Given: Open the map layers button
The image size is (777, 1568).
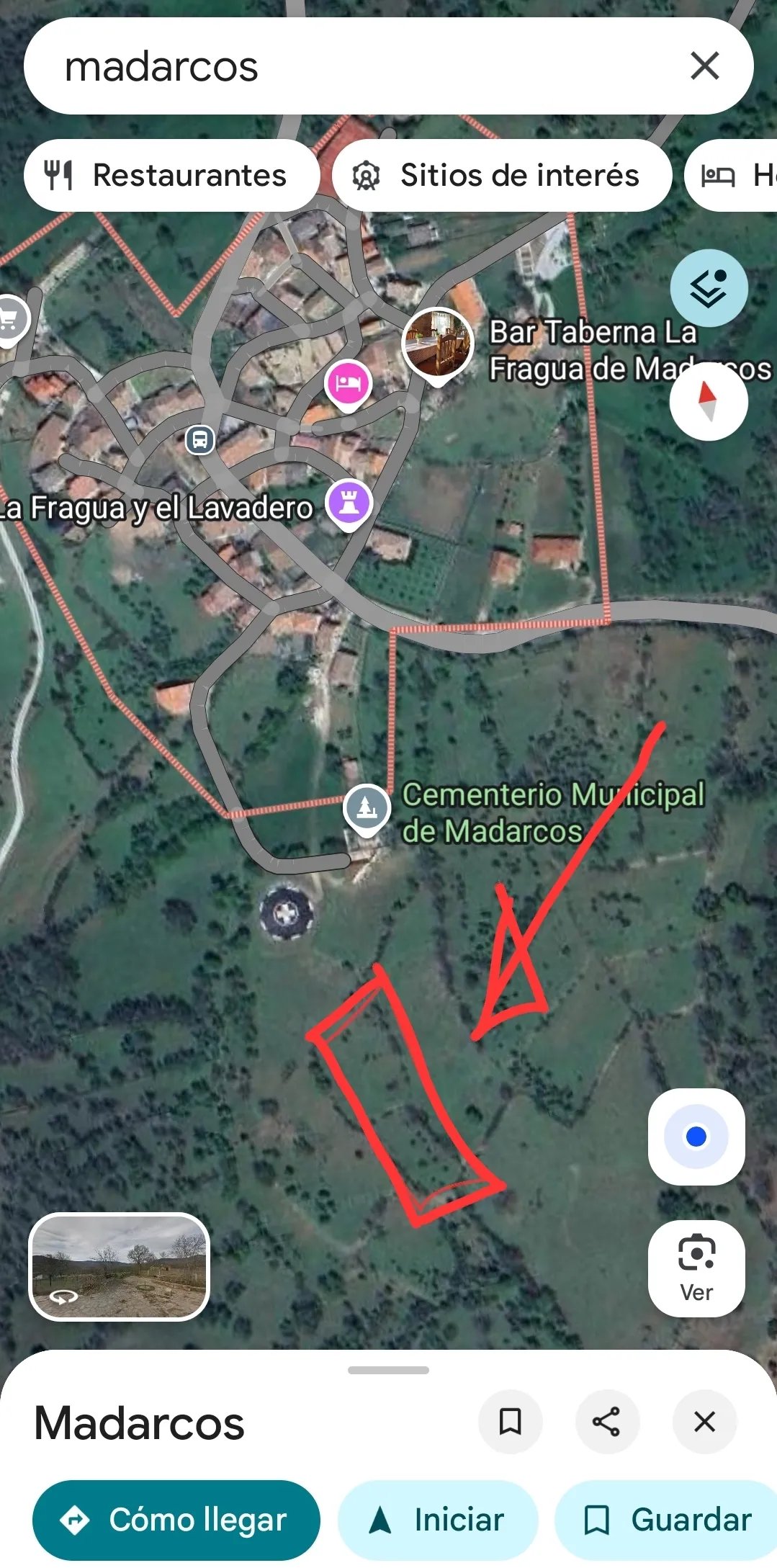Looking at the screenshot, I should (x=709, y=288).
